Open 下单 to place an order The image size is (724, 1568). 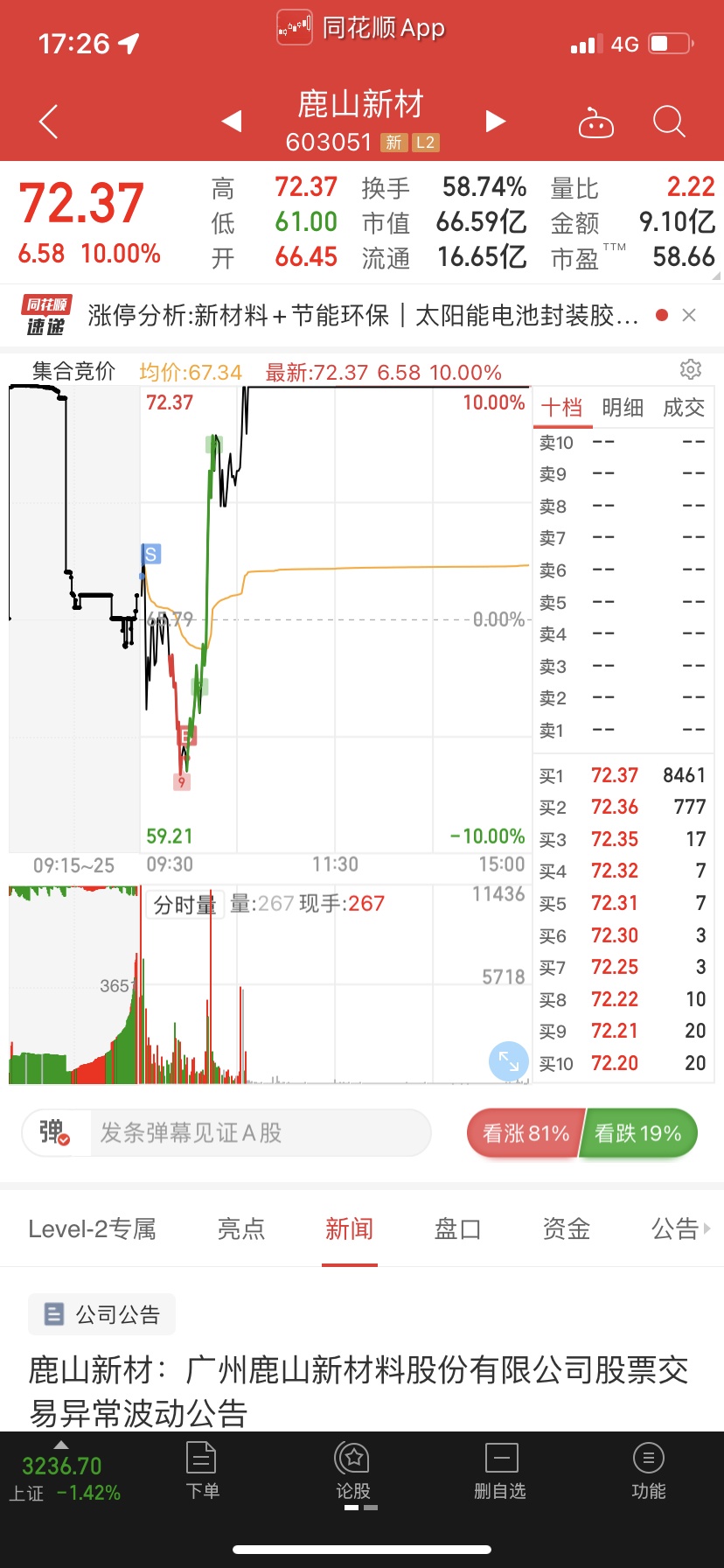[202, 1471]
